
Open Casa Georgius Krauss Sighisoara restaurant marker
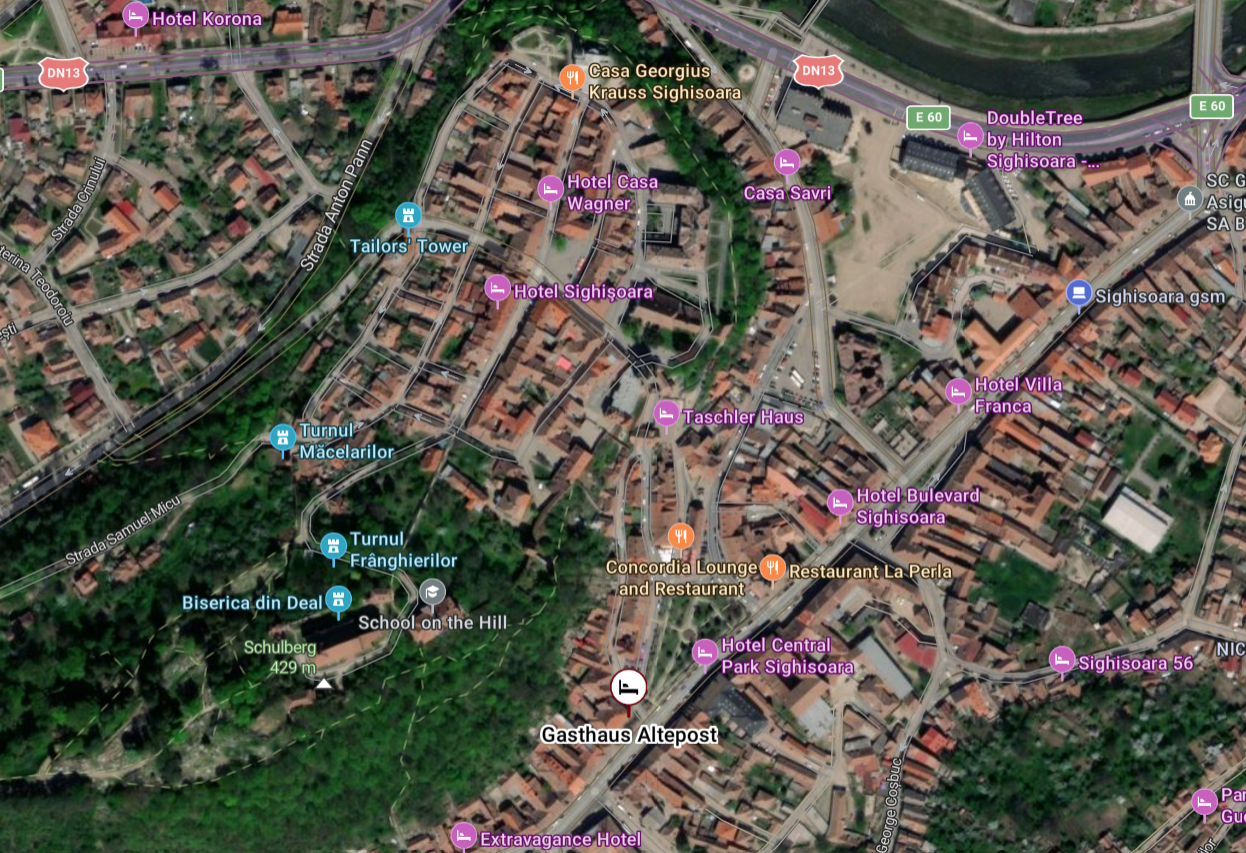tap(571, 77)
